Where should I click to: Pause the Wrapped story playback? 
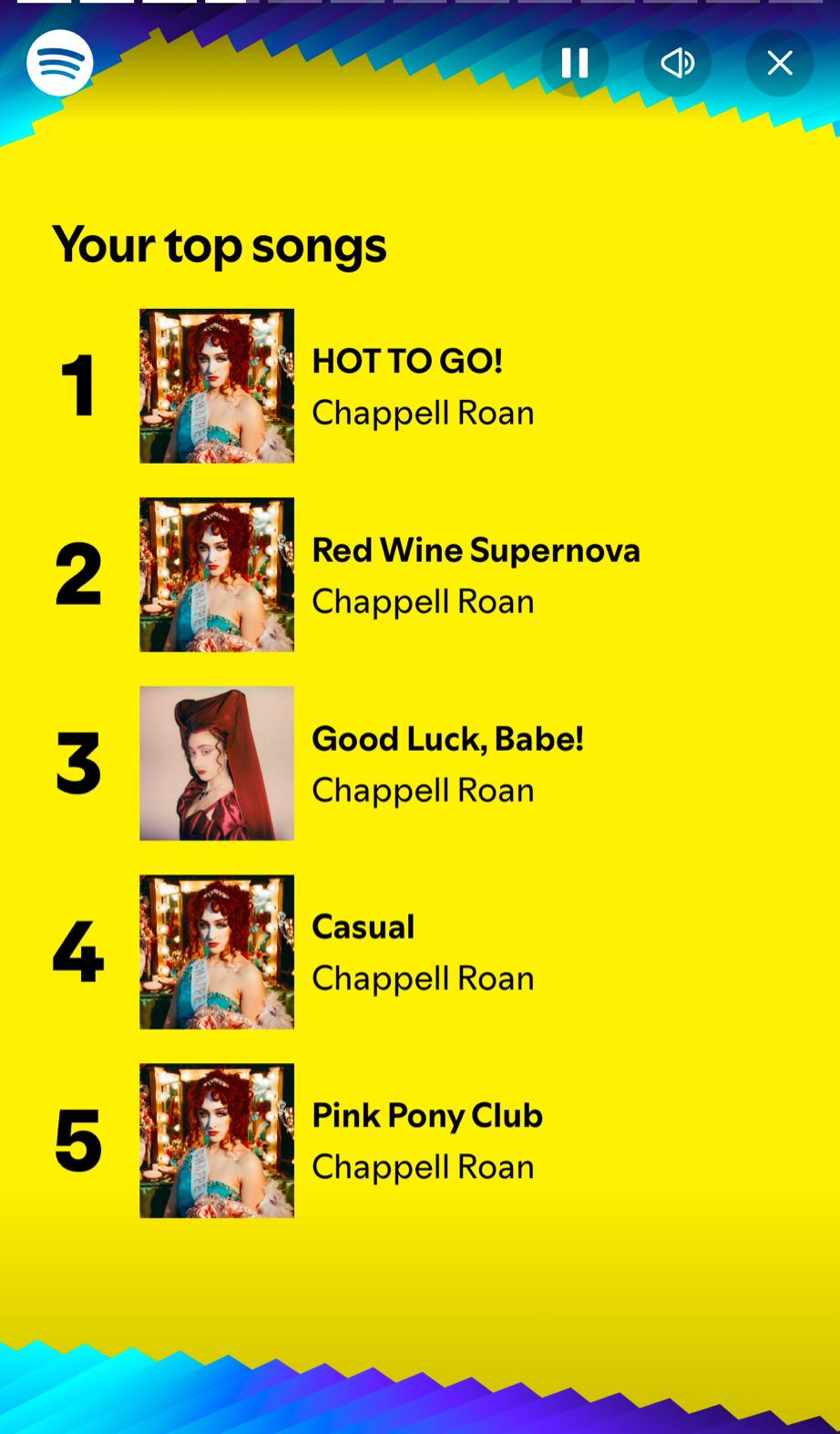pos(575,63)
